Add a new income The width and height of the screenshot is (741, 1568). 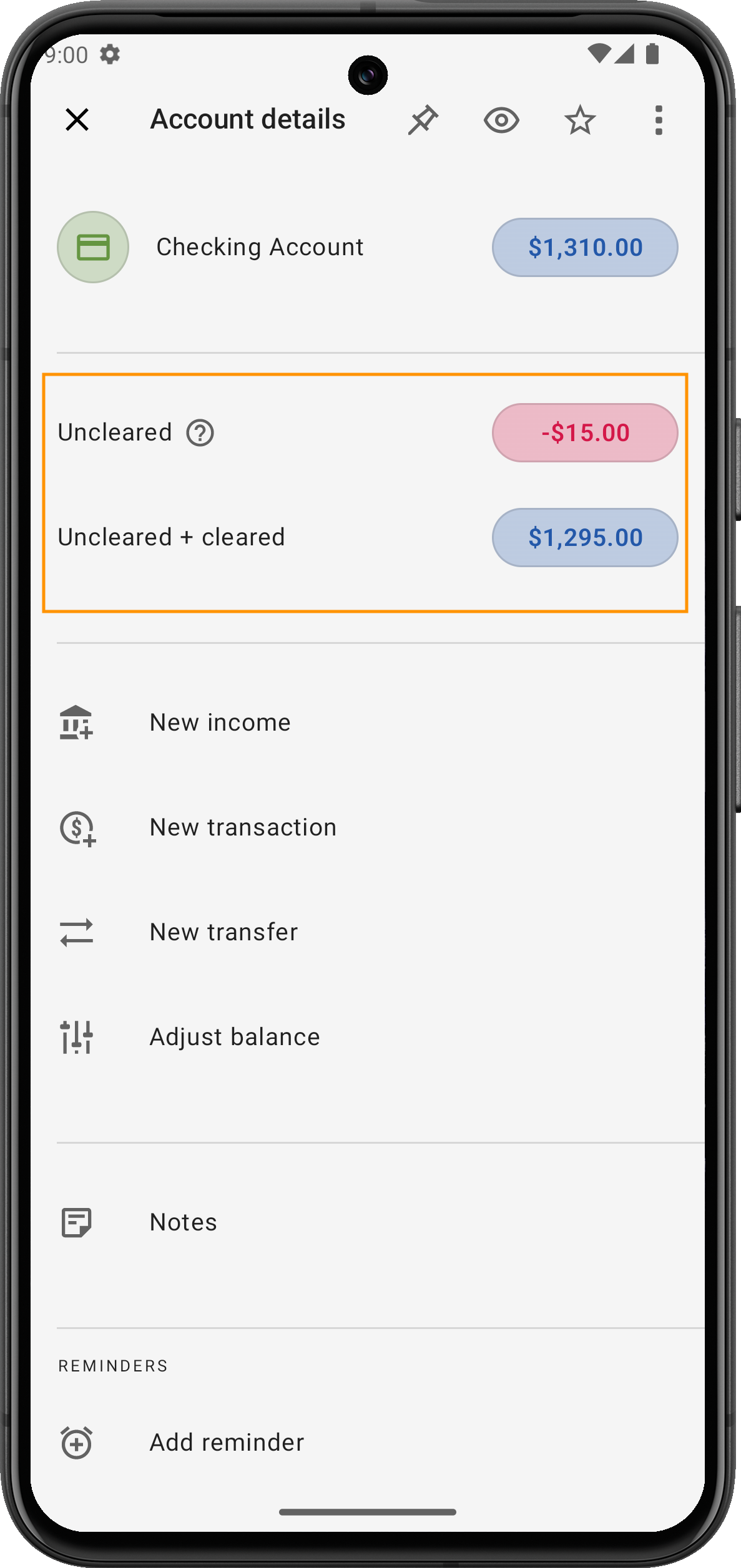tap(220, 723)
